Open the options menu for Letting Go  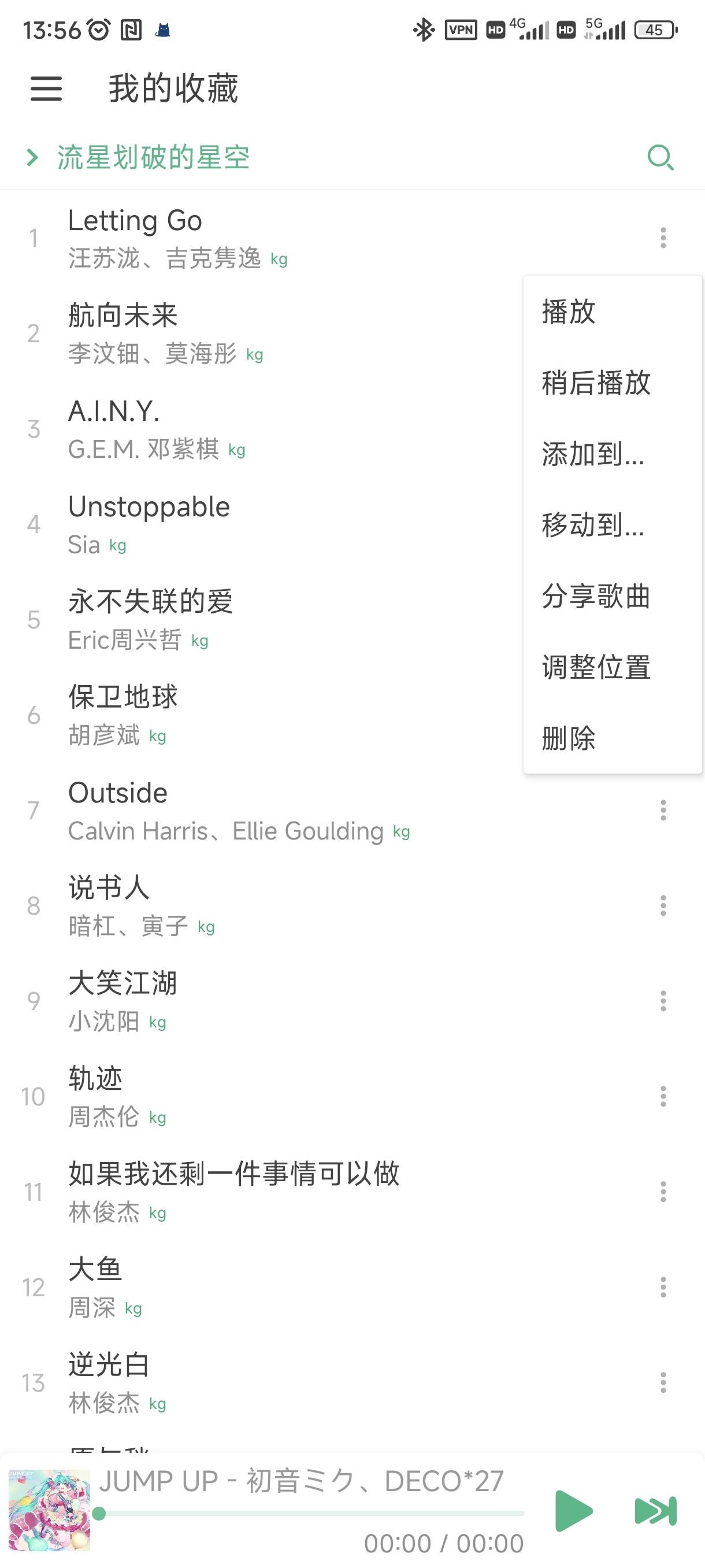[662, 239]
